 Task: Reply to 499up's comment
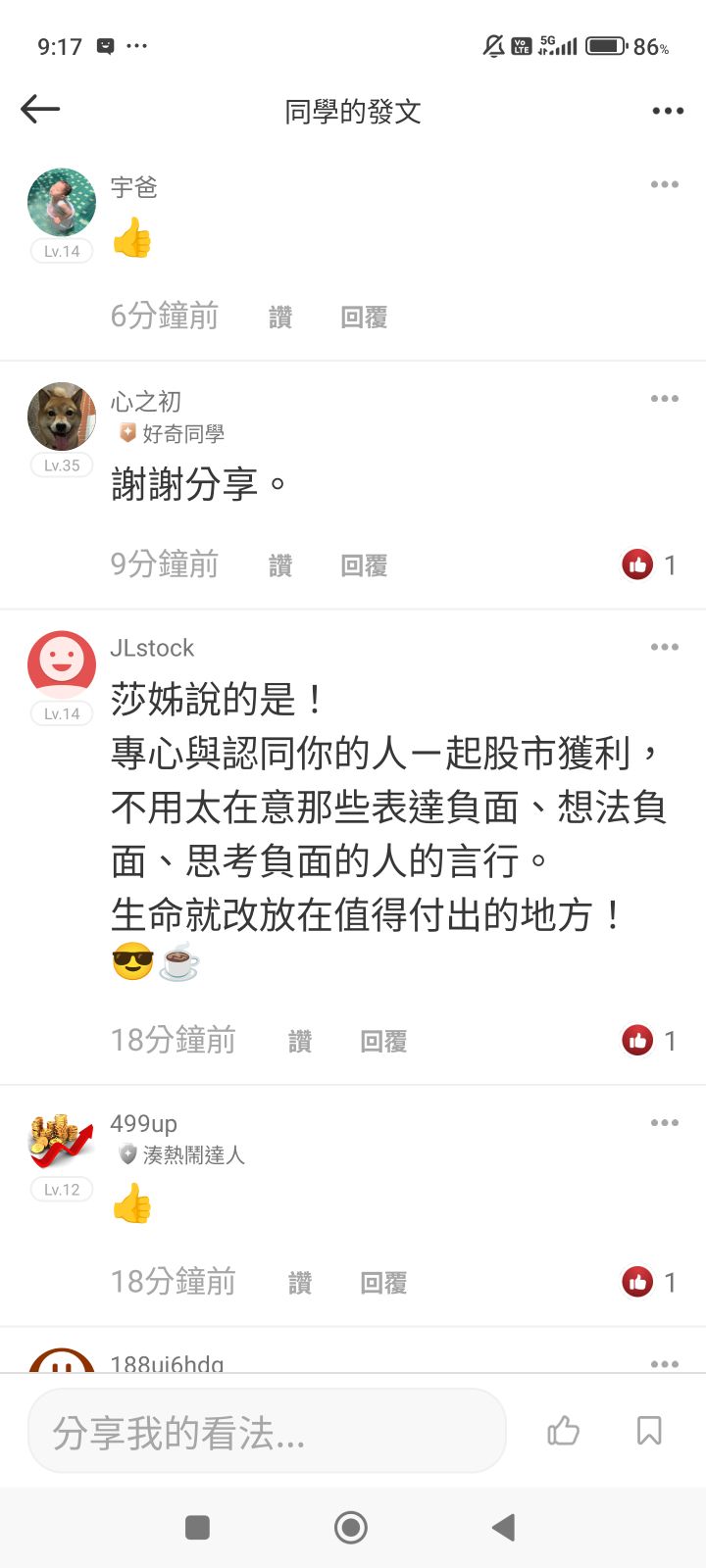coord(383,1283)
